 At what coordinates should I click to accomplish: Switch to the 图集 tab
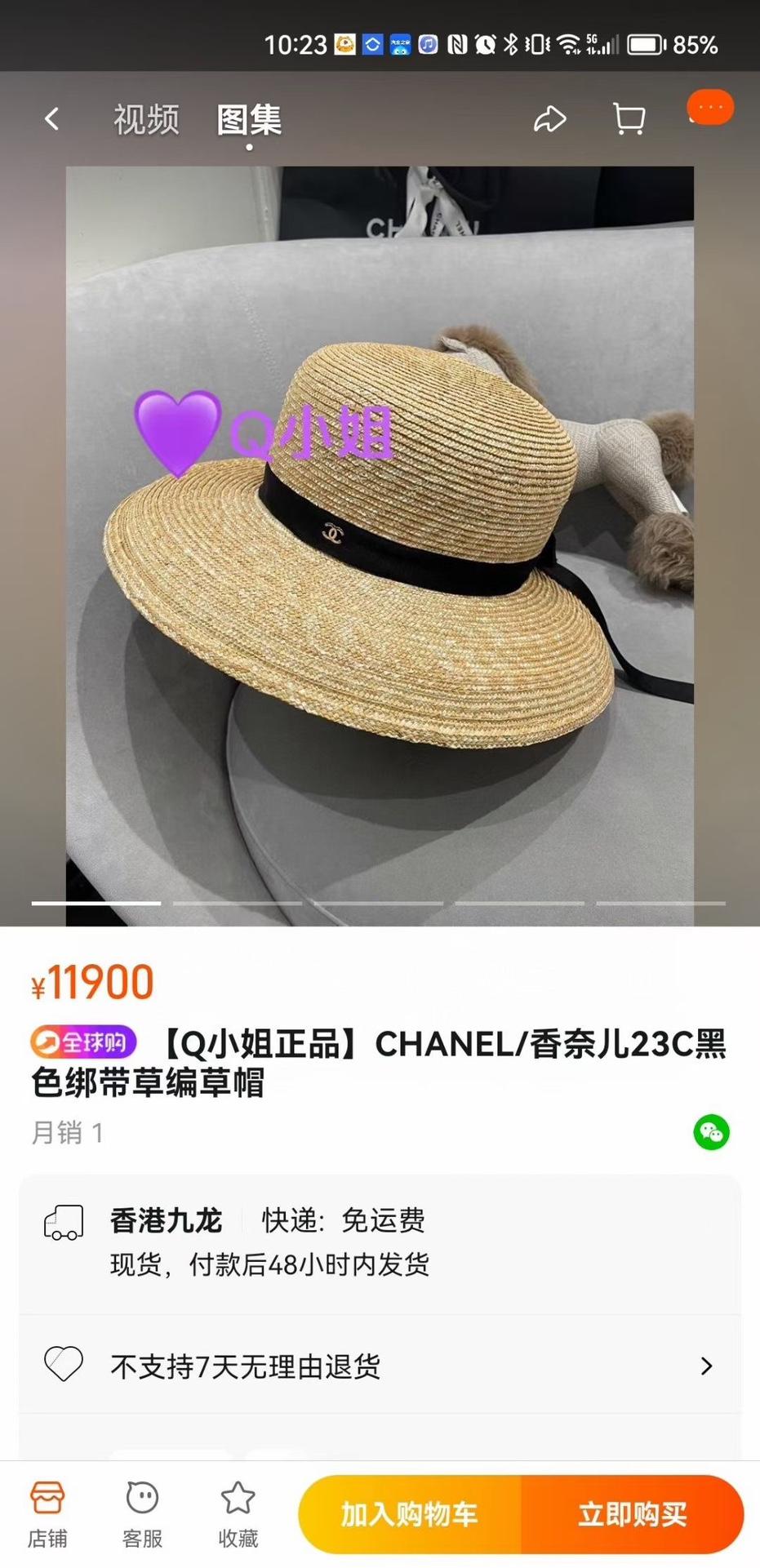tap(249, 120)
